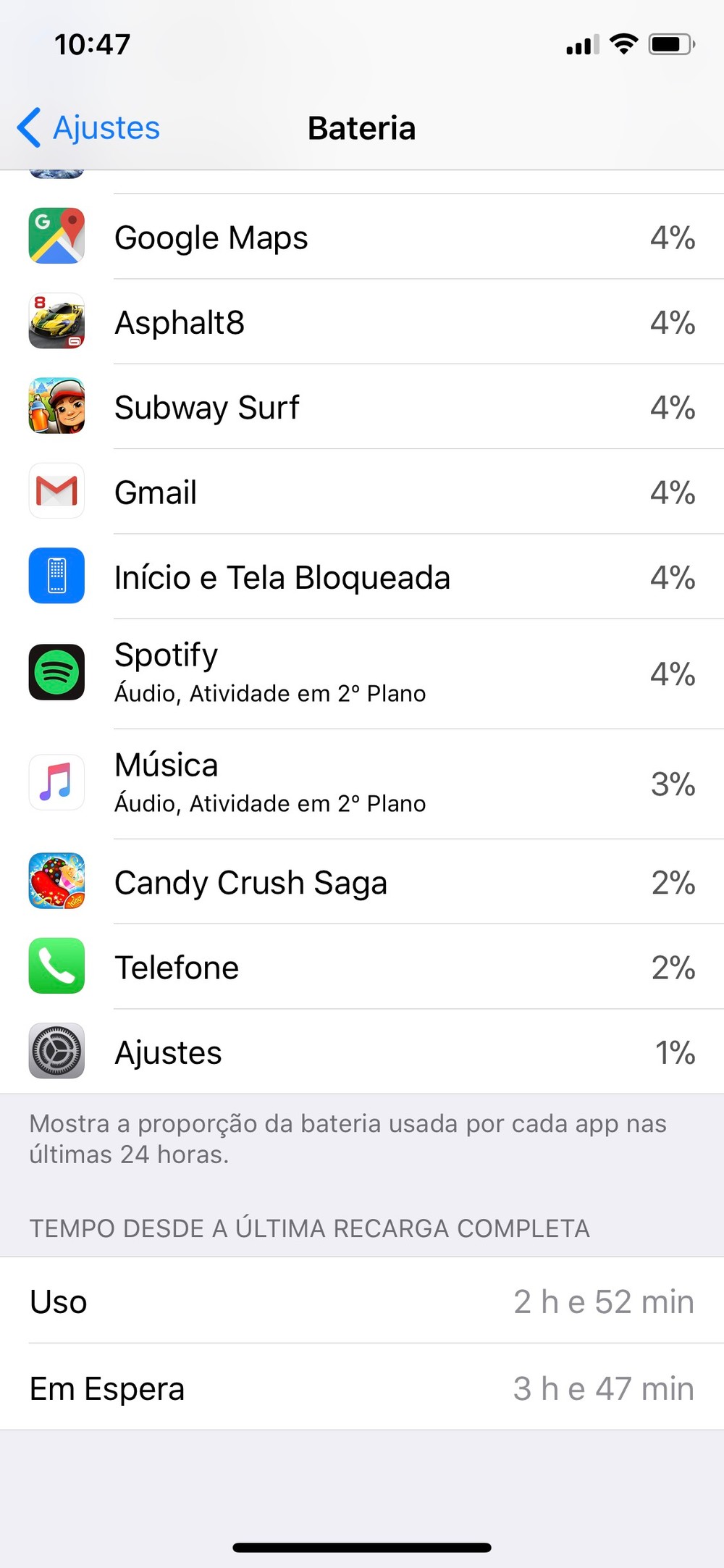Select the Asphalt8 row
Viewport: 724px width, 1568px height.
pos(362,322)
